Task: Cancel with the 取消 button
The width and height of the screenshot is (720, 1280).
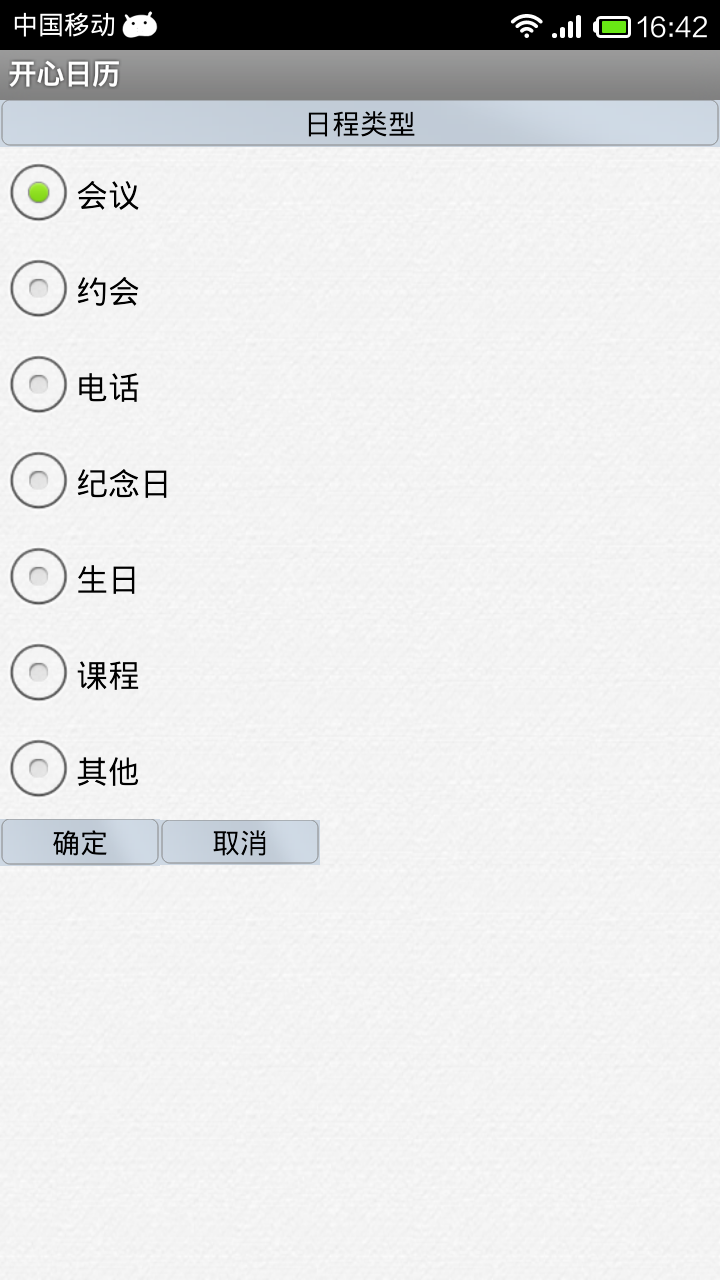Action: tap(240, 842)
